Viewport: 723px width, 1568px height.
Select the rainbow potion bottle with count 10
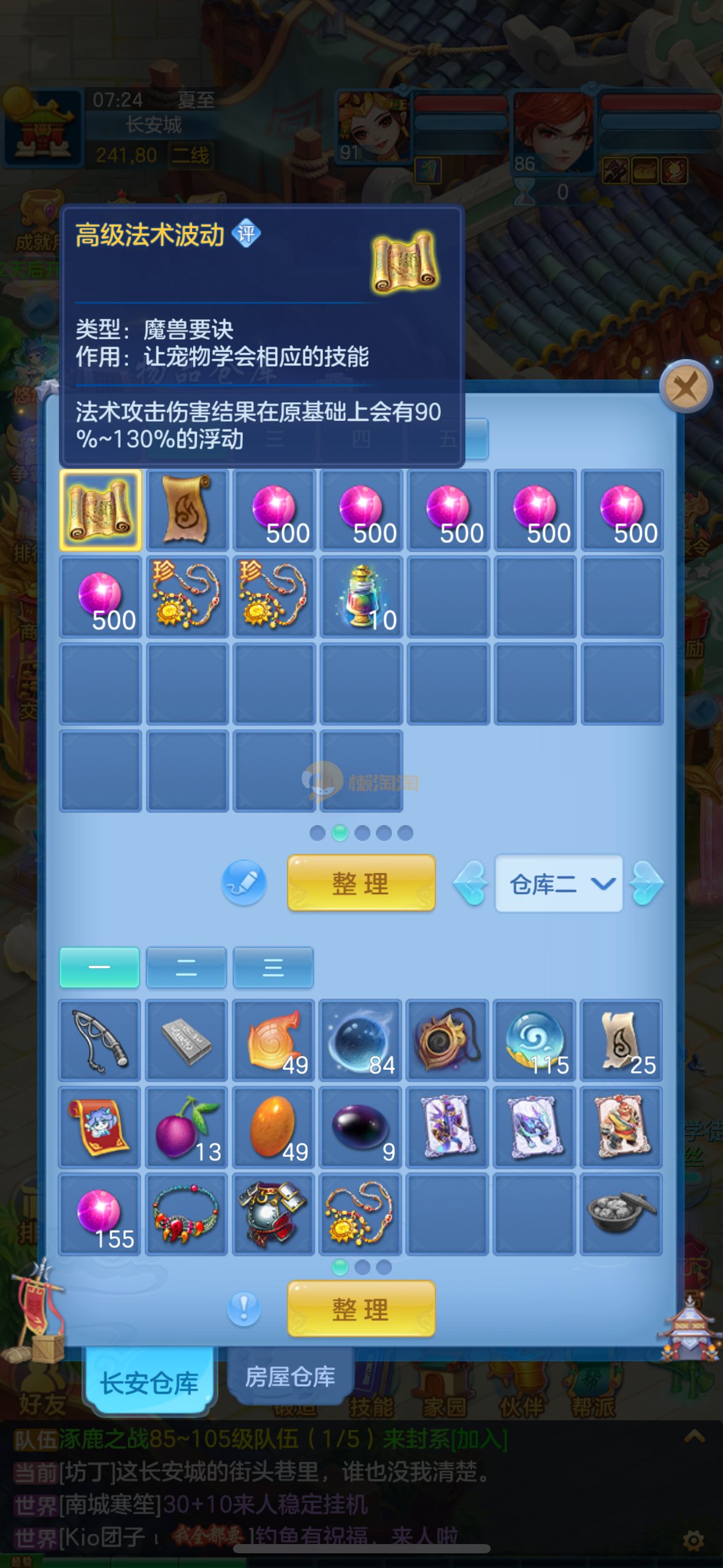pyautogui.click(x=361, y=597)
